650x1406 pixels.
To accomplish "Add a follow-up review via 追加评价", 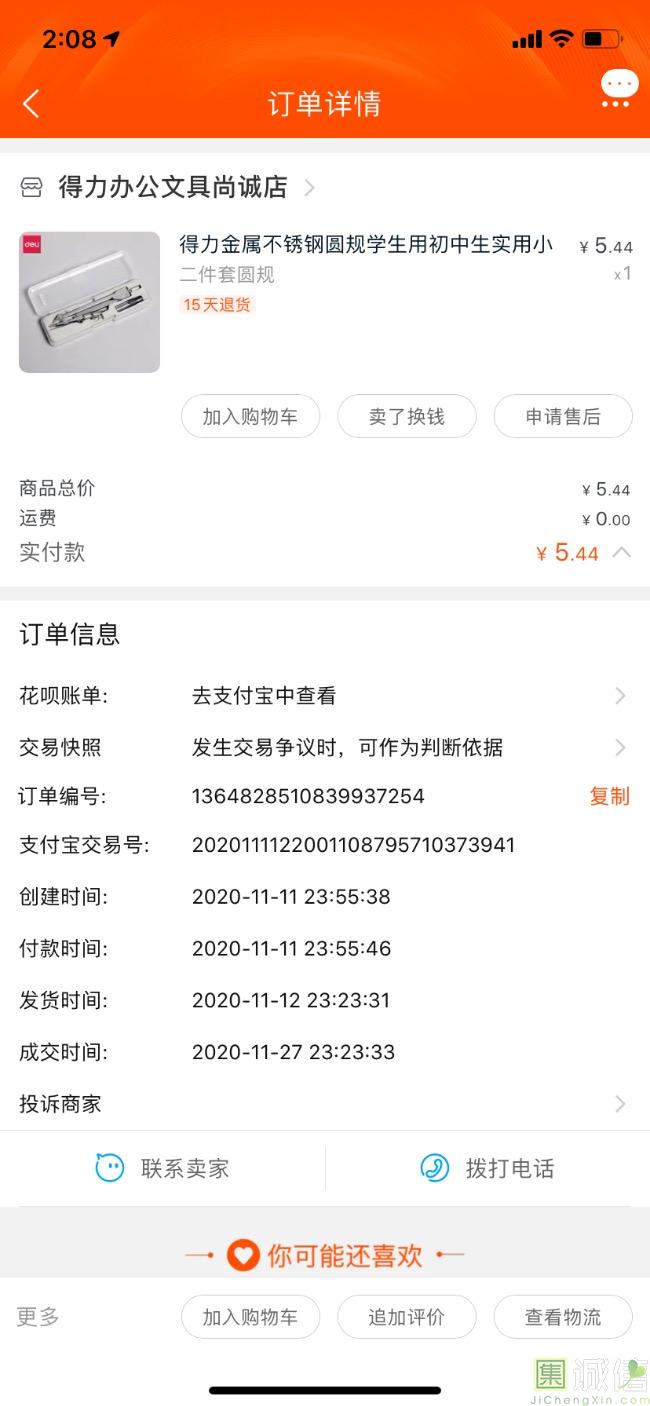I will click(406, 1317).
